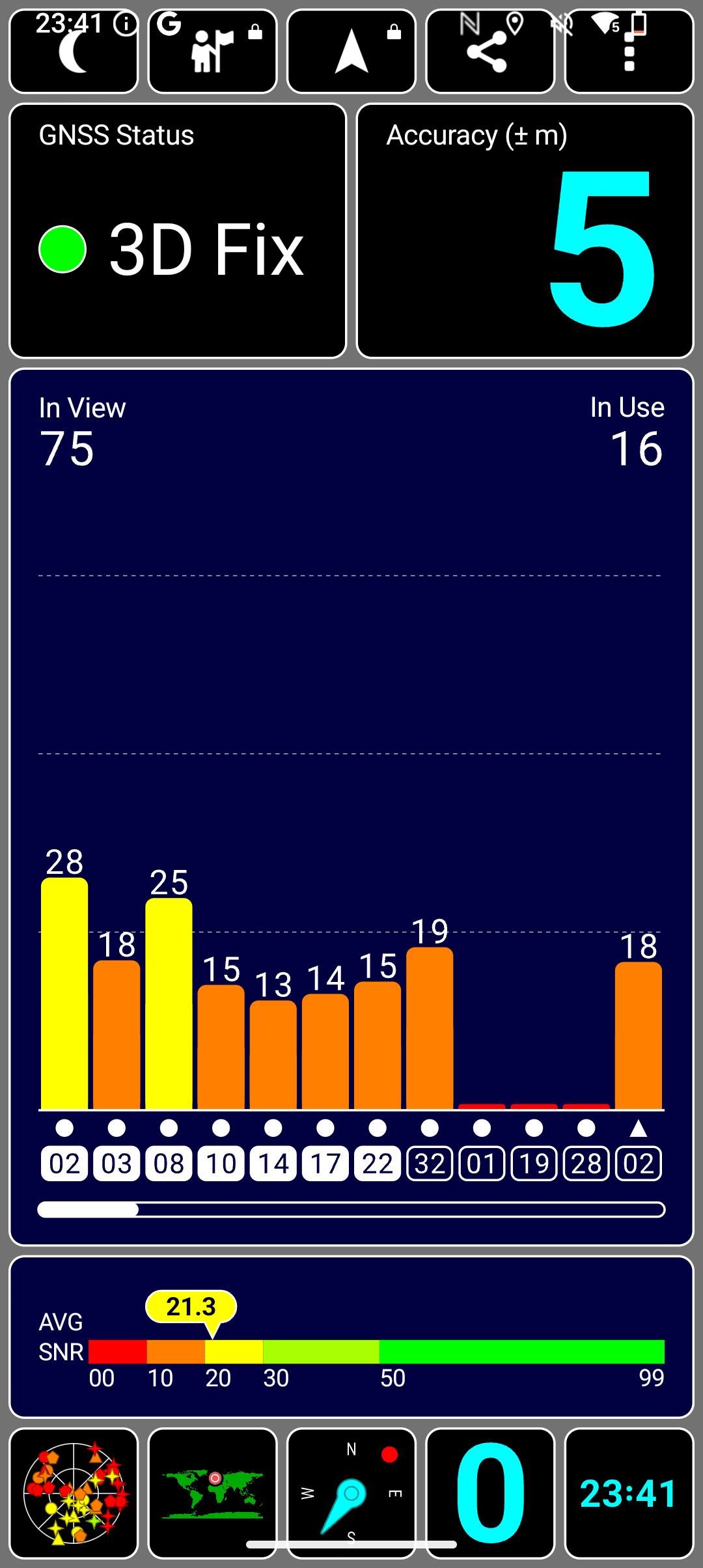Viewport: 703px width, 1568px height.
Task: Open the world map tile
Action: (x=212, y=1492)
